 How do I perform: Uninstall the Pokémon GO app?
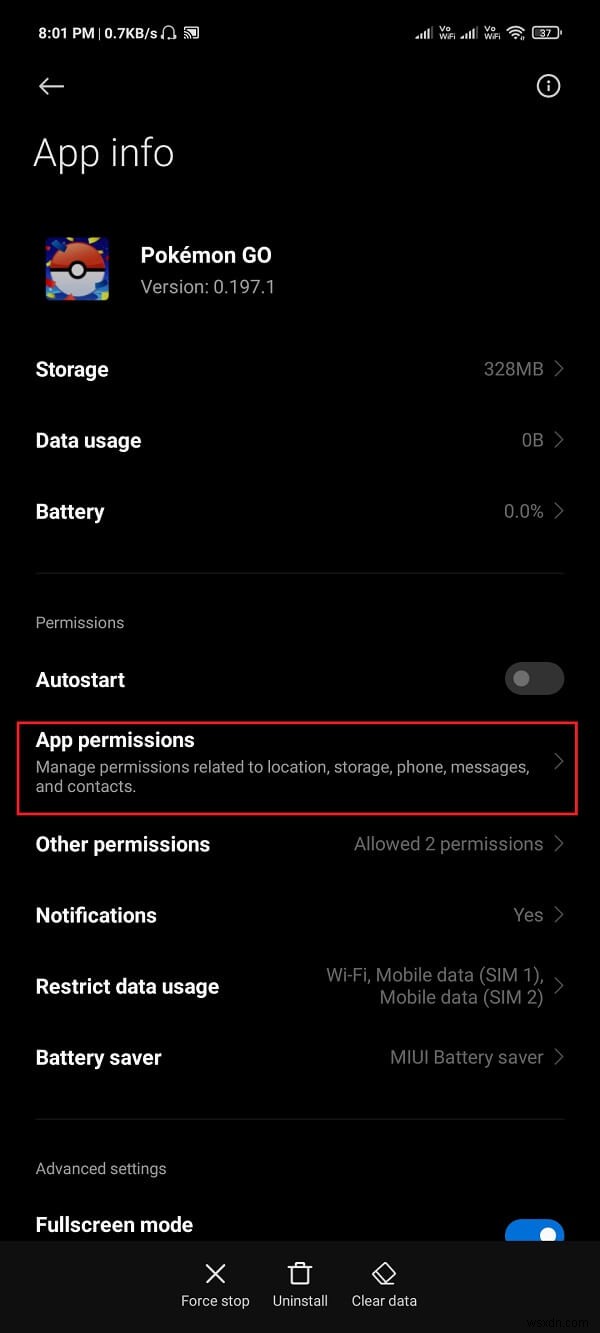click(300, 1285)
